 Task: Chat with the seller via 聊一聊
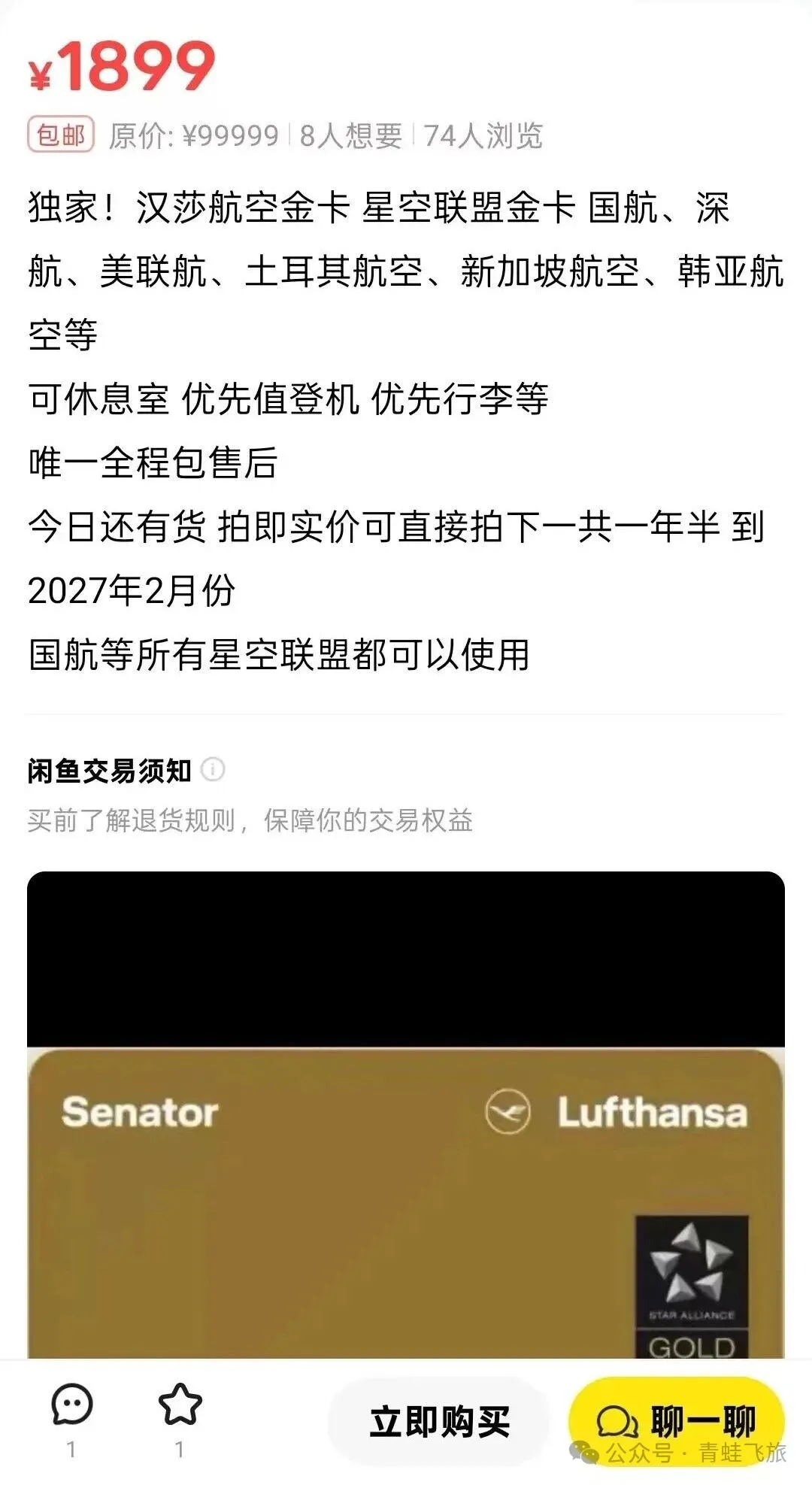click(676, 1420)
